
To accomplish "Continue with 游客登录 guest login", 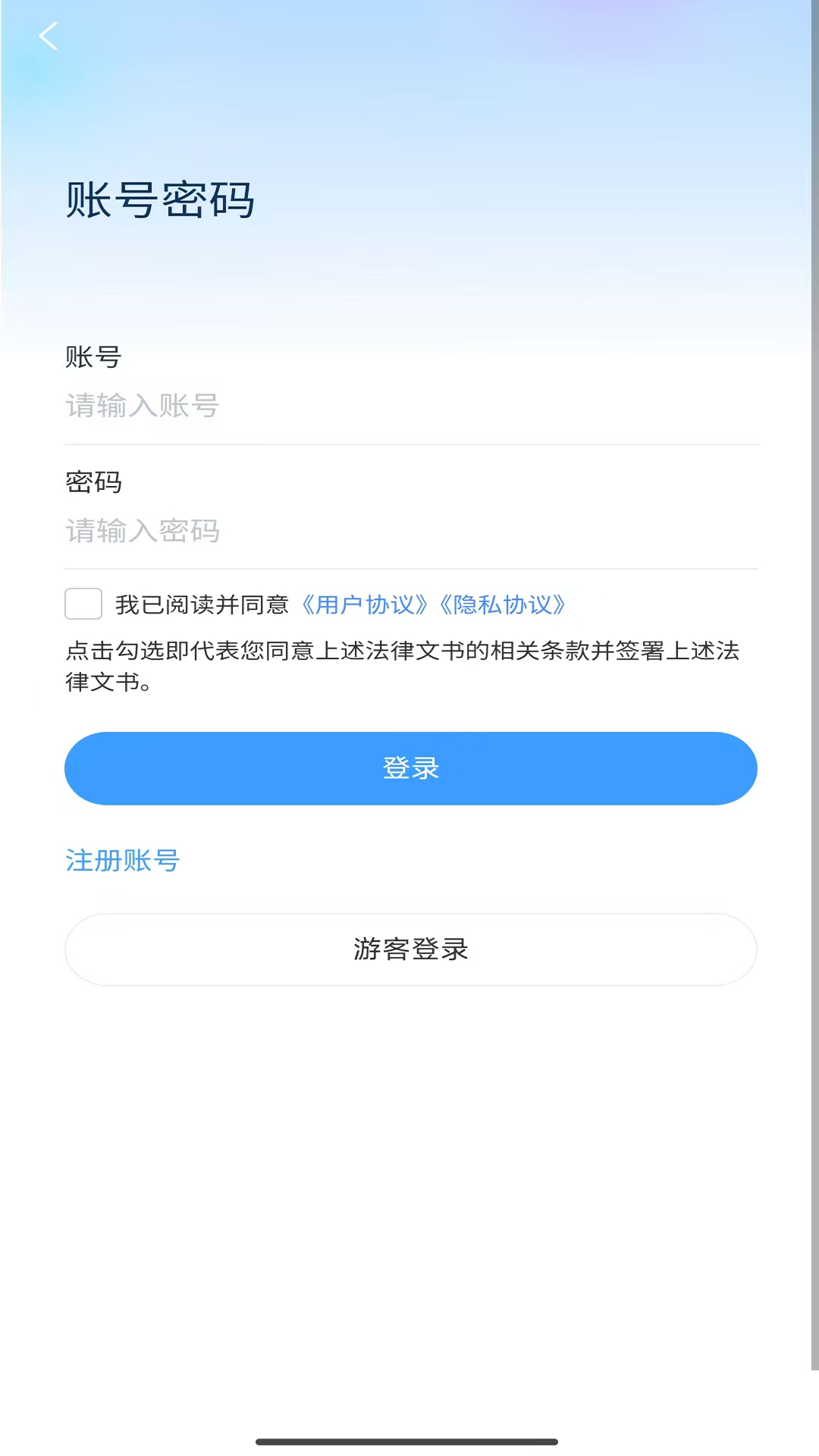I will 410,949.
